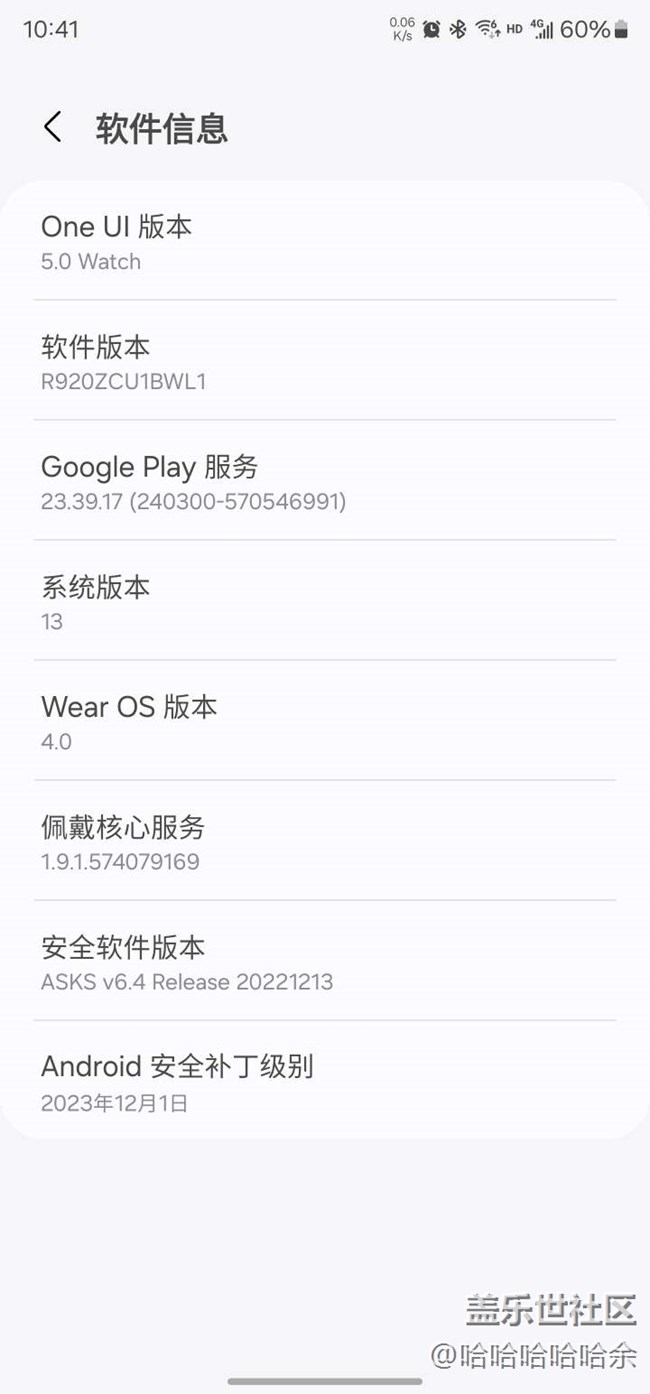The width and height of the screenshot is (650, 1394).
Task: Go back from the 软件信息 page
Action: [53, 128]
